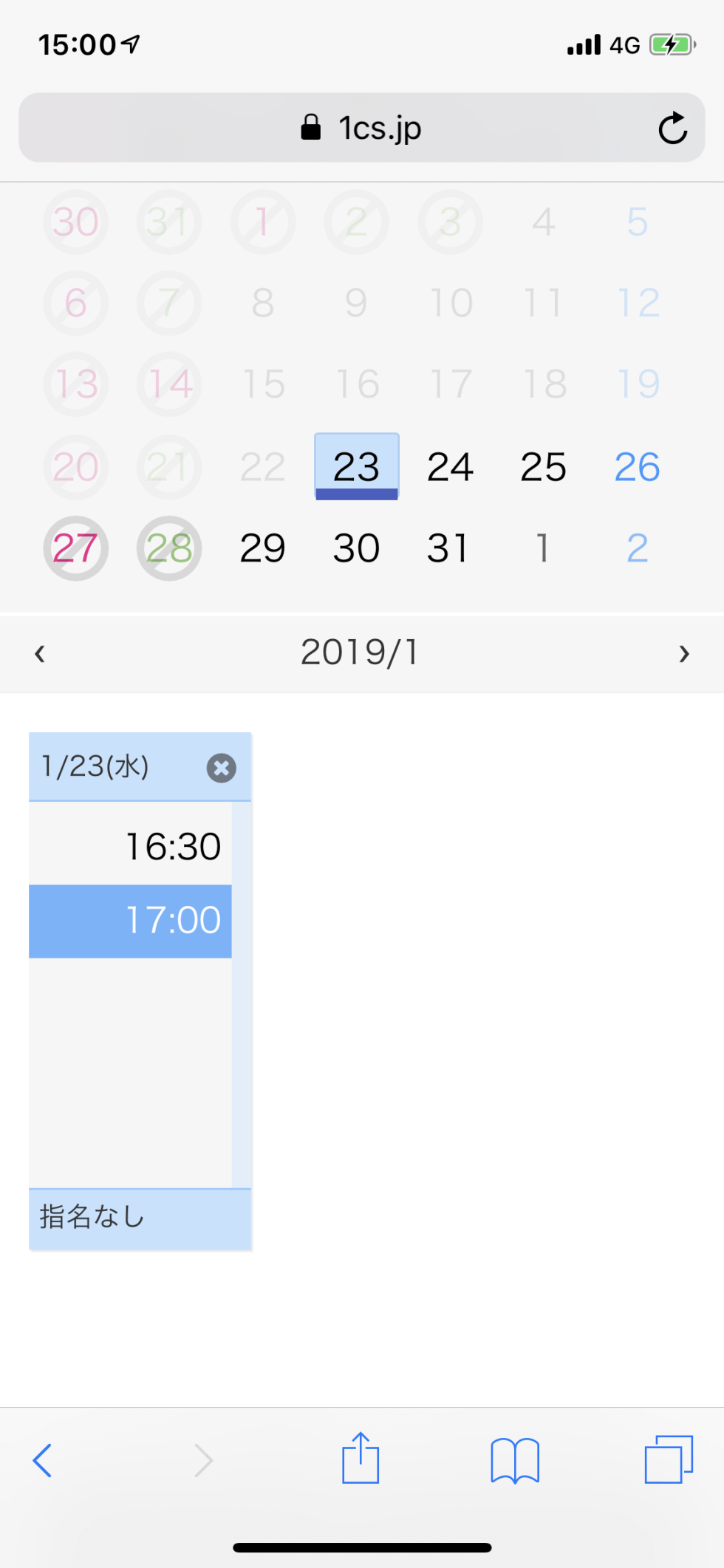Open the 1cs.jp address bar

point(361,127)
